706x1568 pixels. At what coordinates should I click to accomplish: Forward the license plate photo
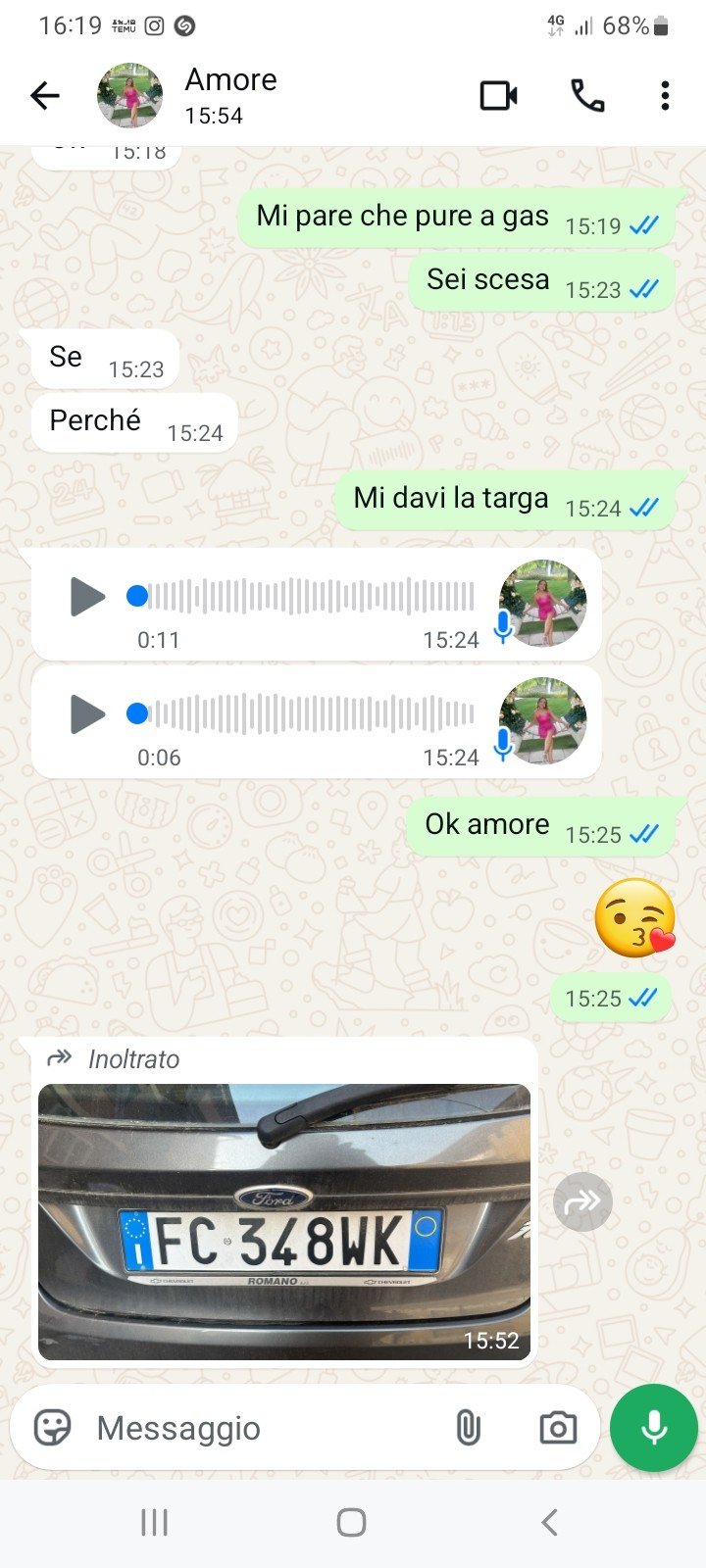click(582, 1201)
